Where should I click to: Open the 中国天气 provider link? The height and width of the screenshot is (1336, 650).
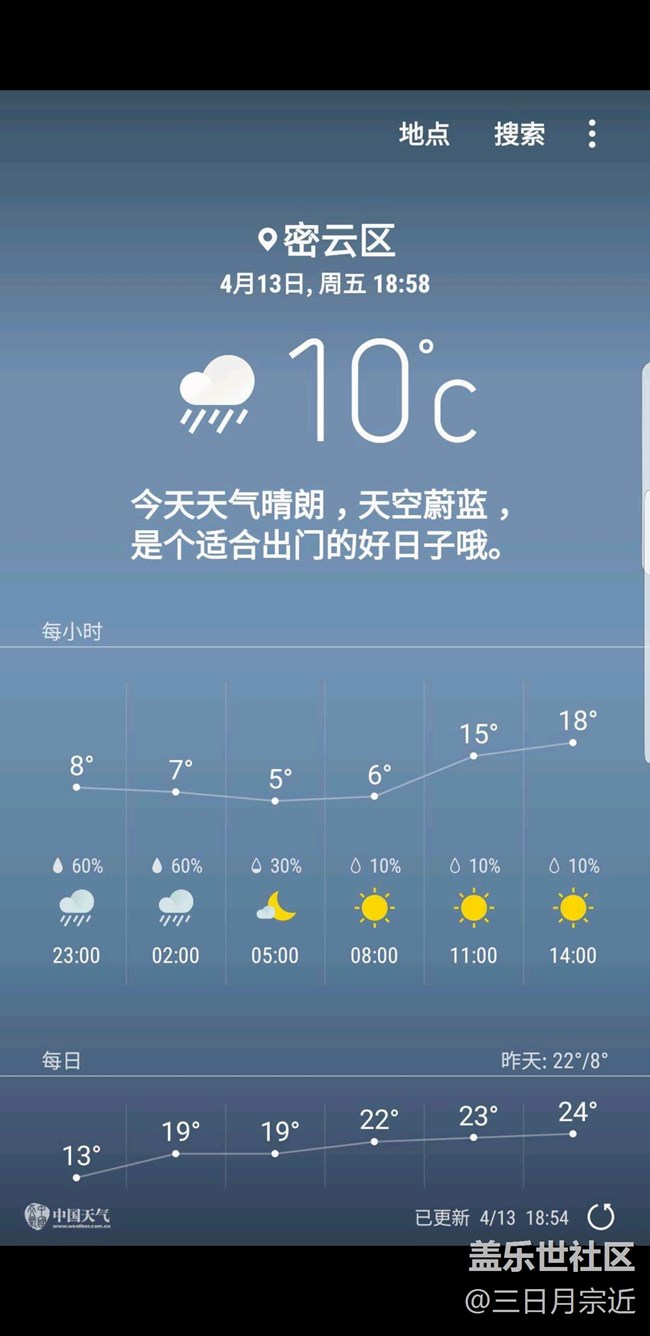[67, 1216]
